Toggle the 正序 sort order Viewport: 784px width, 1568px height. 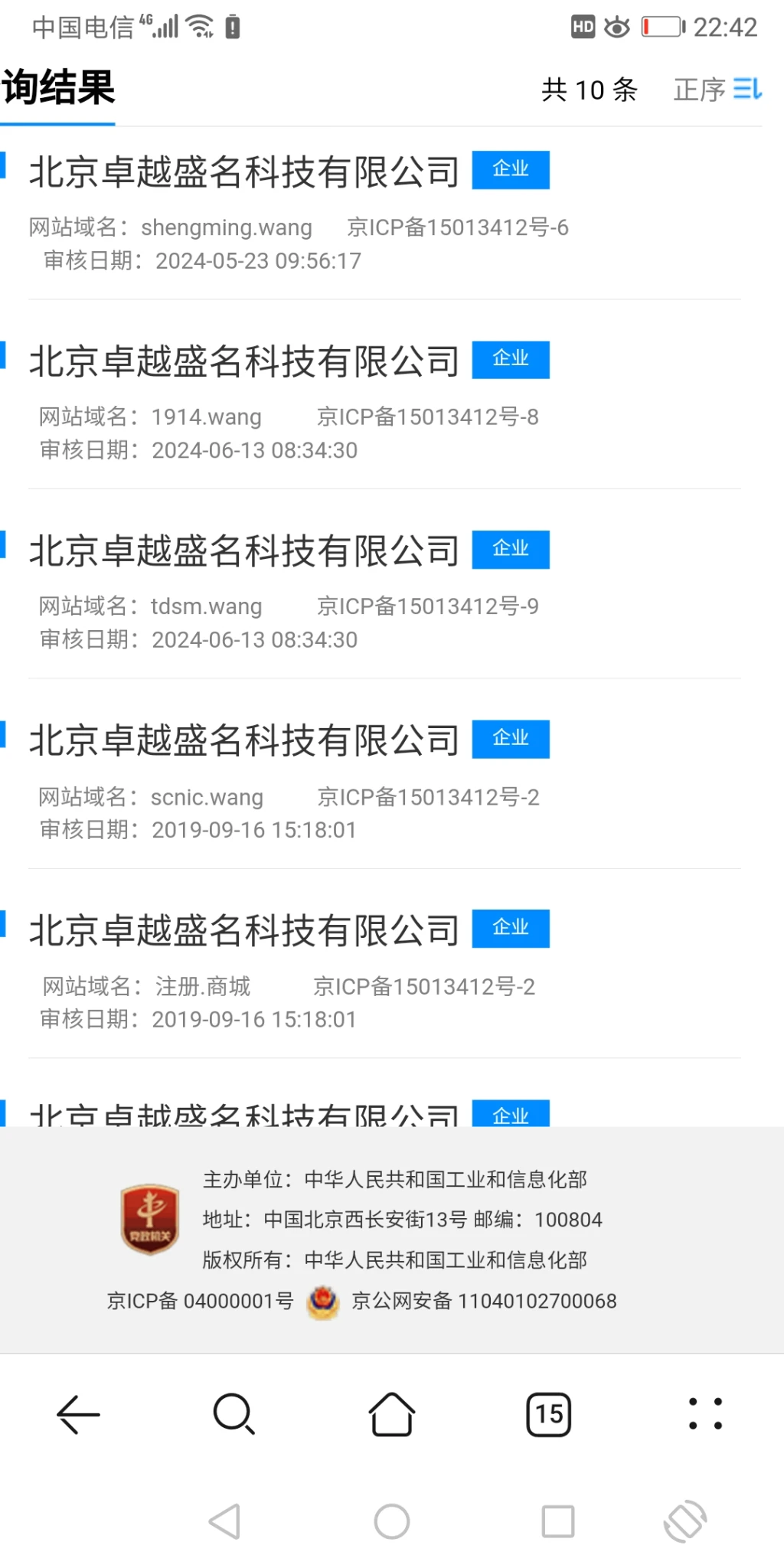[x=717, y=90]
